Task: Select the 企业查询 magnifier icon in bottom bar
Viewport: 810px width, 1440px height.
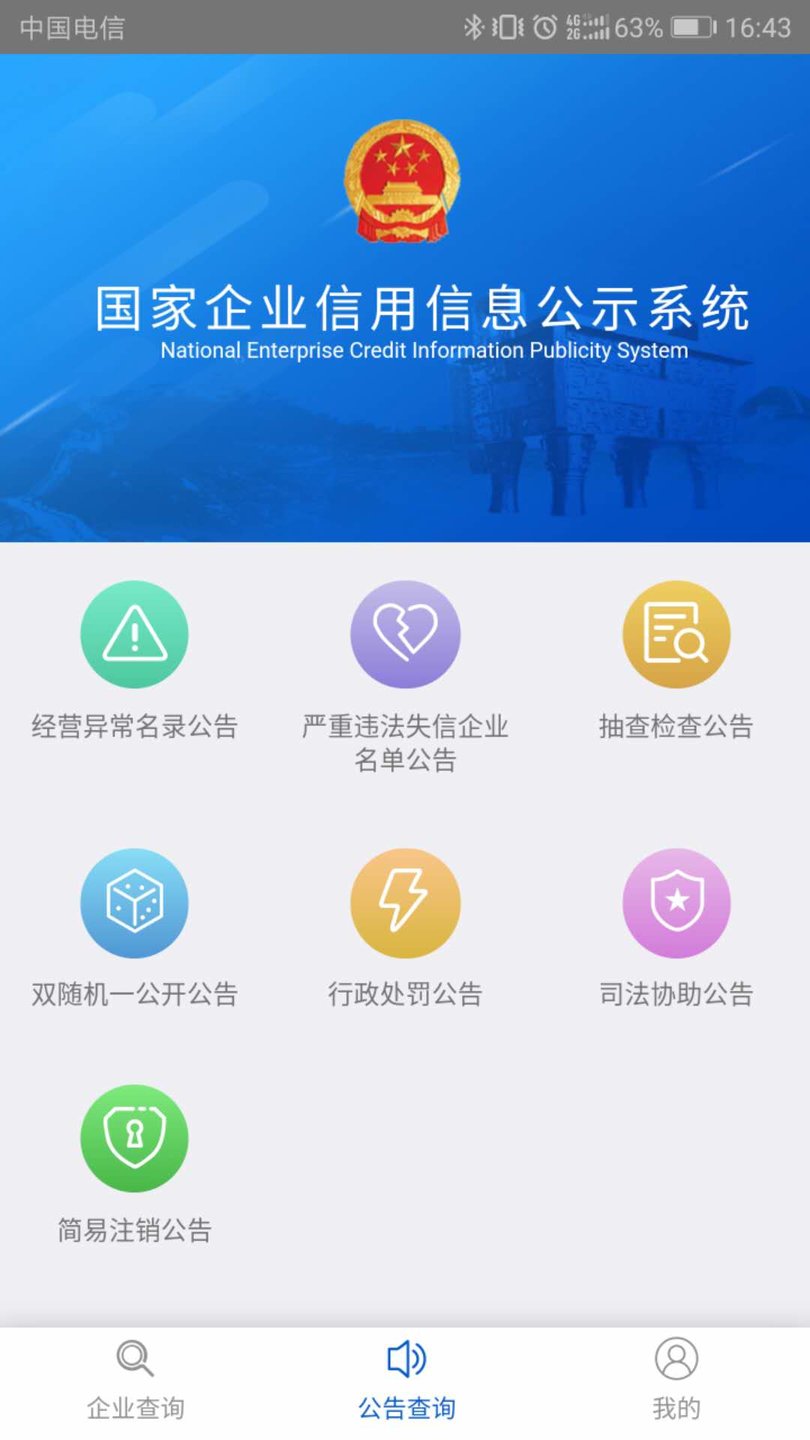Action: click(x=135, y=1358)
